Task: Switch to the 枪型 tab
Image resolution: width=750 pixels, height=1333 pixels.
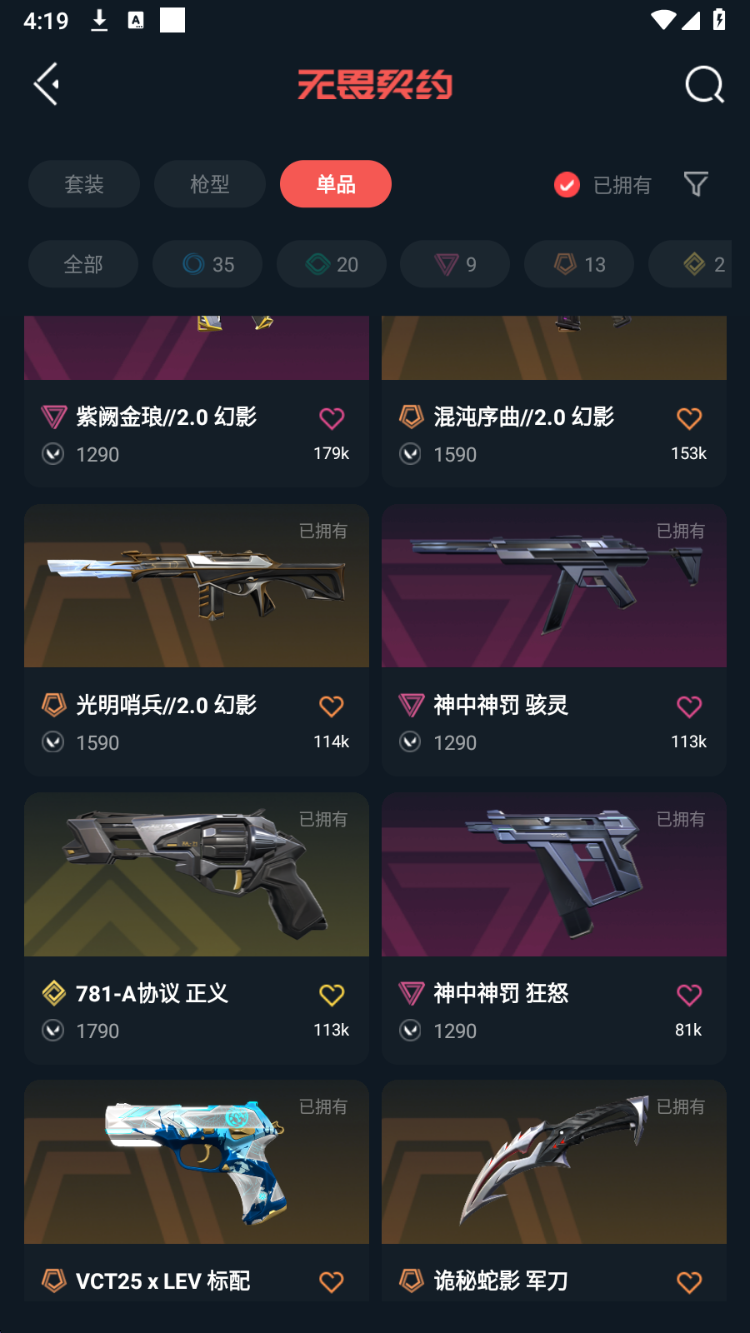Action: 210,184
